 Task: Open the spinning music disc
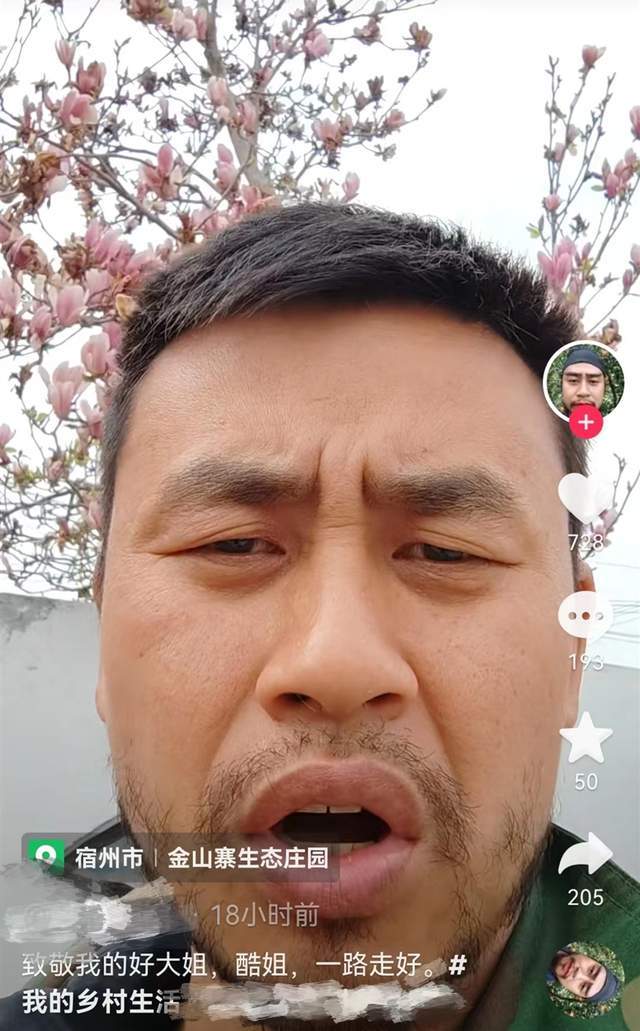585,978
